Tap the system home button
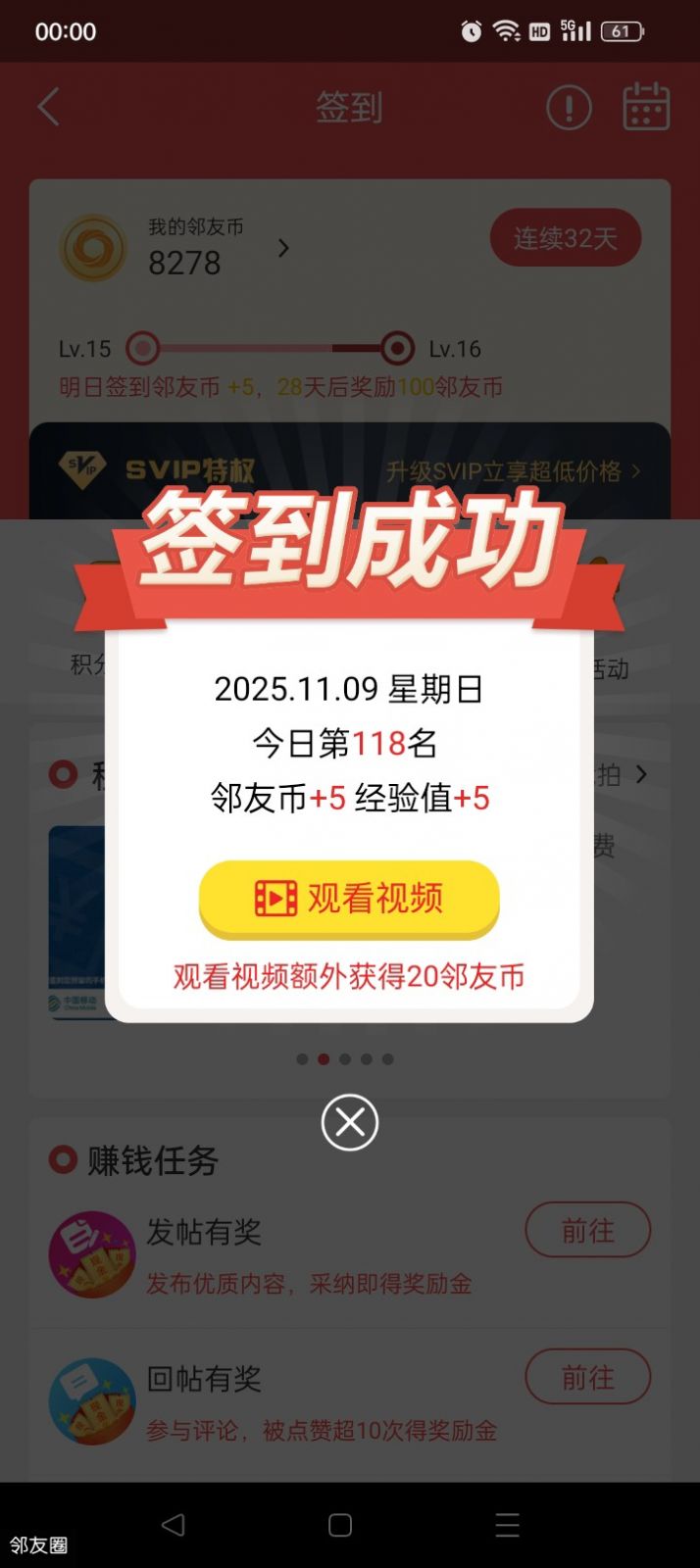Viewport: 700px width, 1568px height. tap(340, 1525)
